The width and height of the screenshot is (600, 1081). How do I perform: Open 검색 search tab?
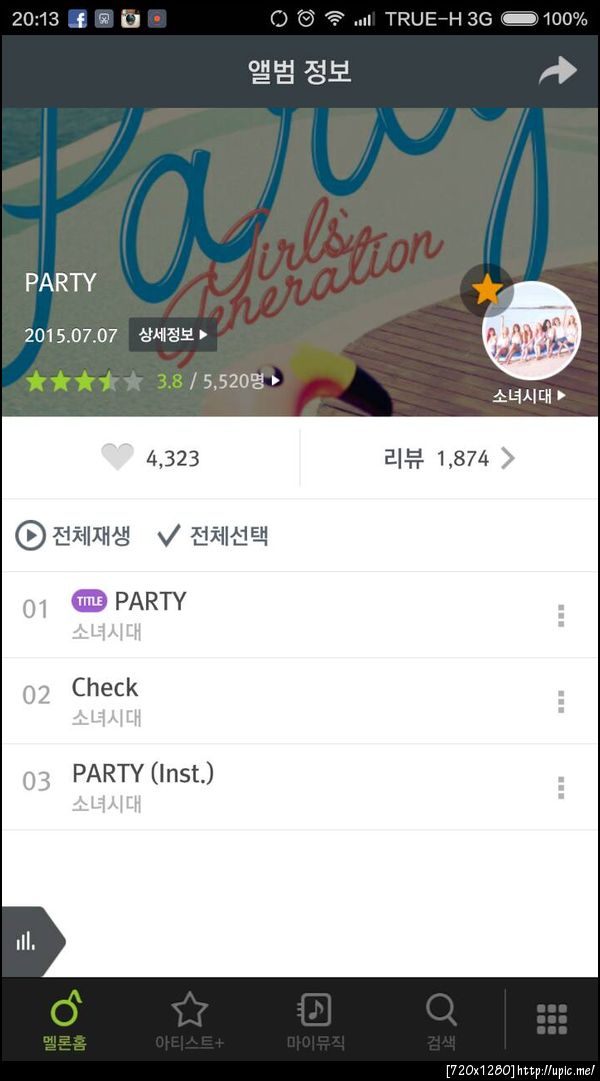point(441,1020)
